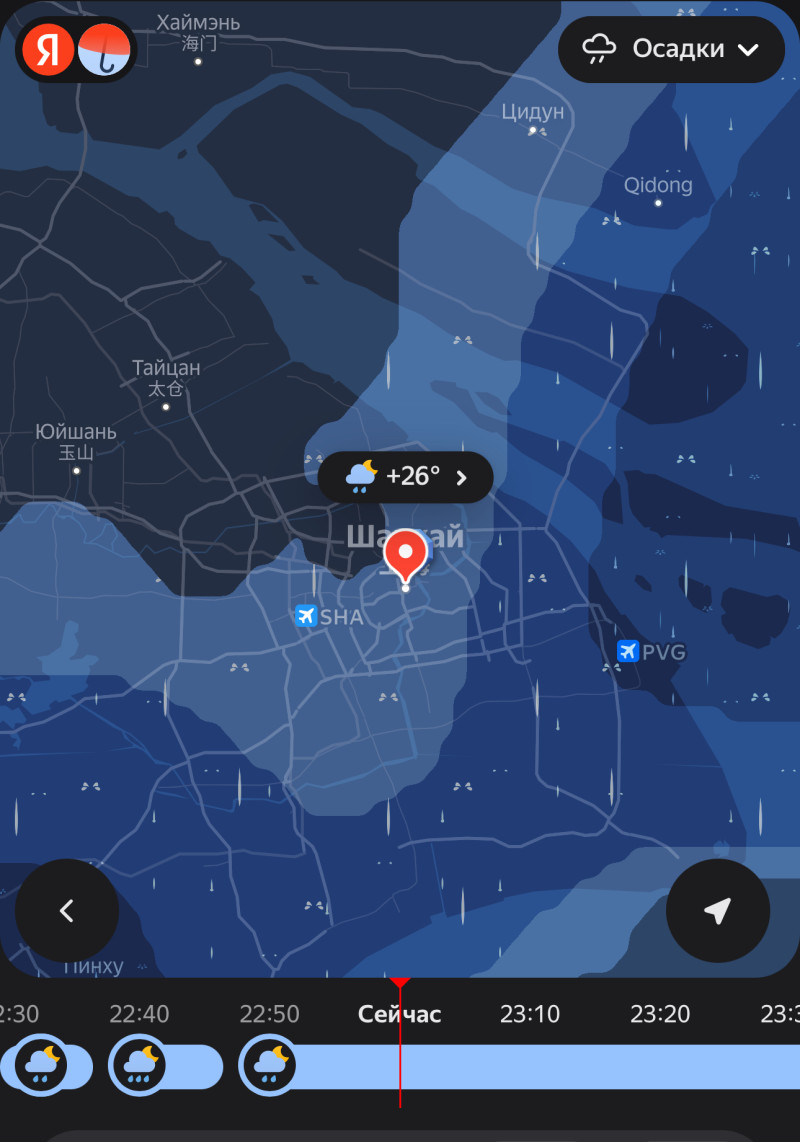Select 23:20 on the precipitation timeline
Screen dimensions: 800x1142
[x=660, y=1015]
